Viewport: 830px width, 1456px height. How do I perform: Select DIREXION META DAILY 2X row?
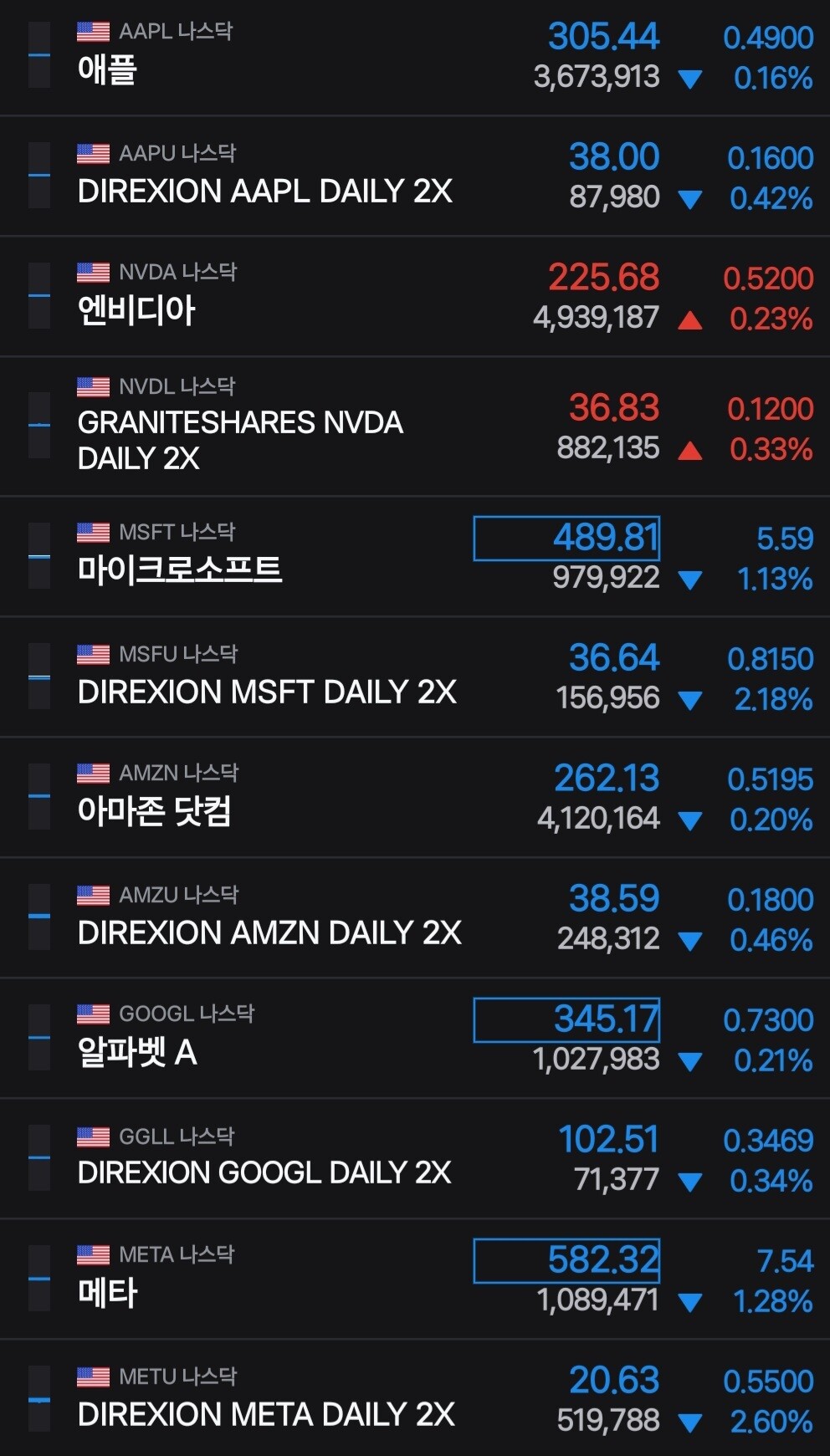click(415, 1398)
